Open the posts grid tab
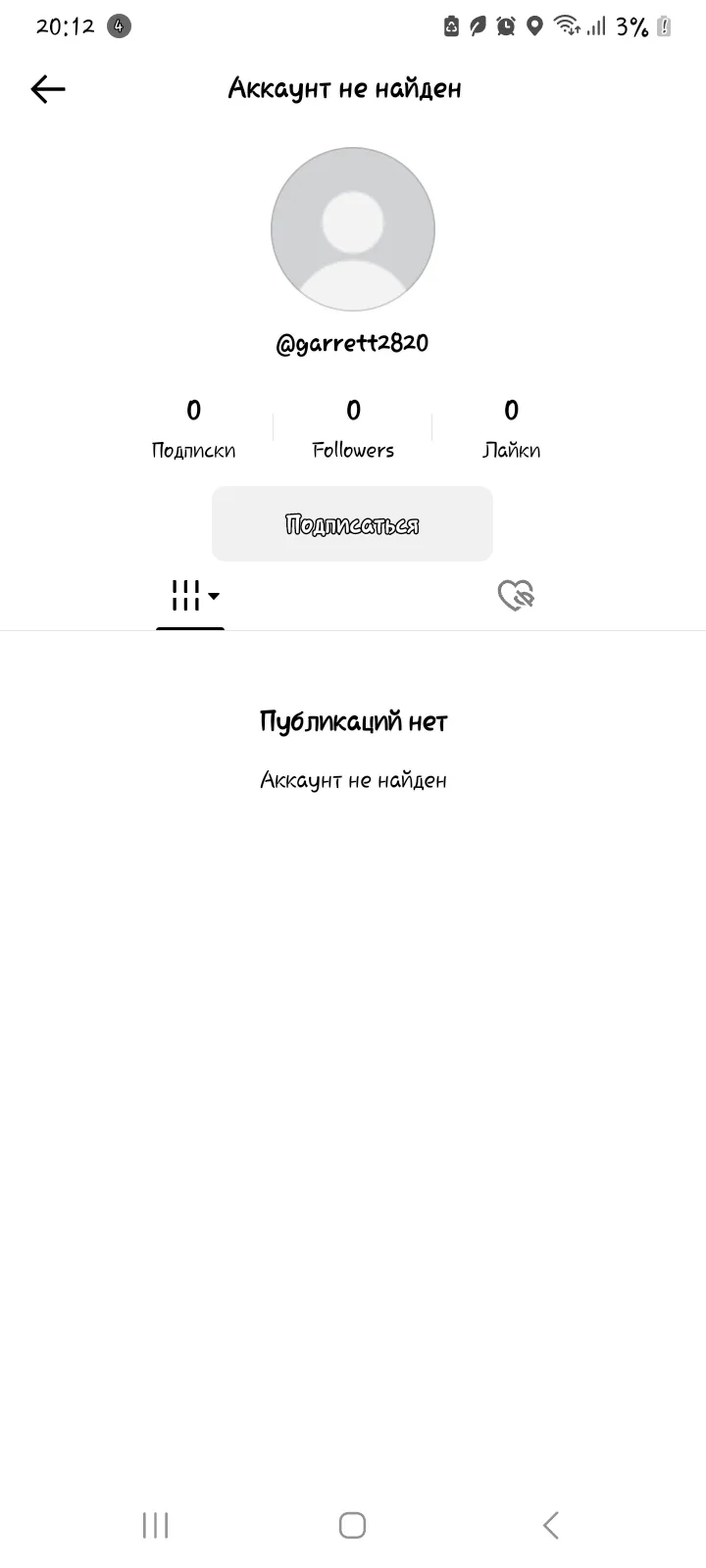 pos(191,596)
